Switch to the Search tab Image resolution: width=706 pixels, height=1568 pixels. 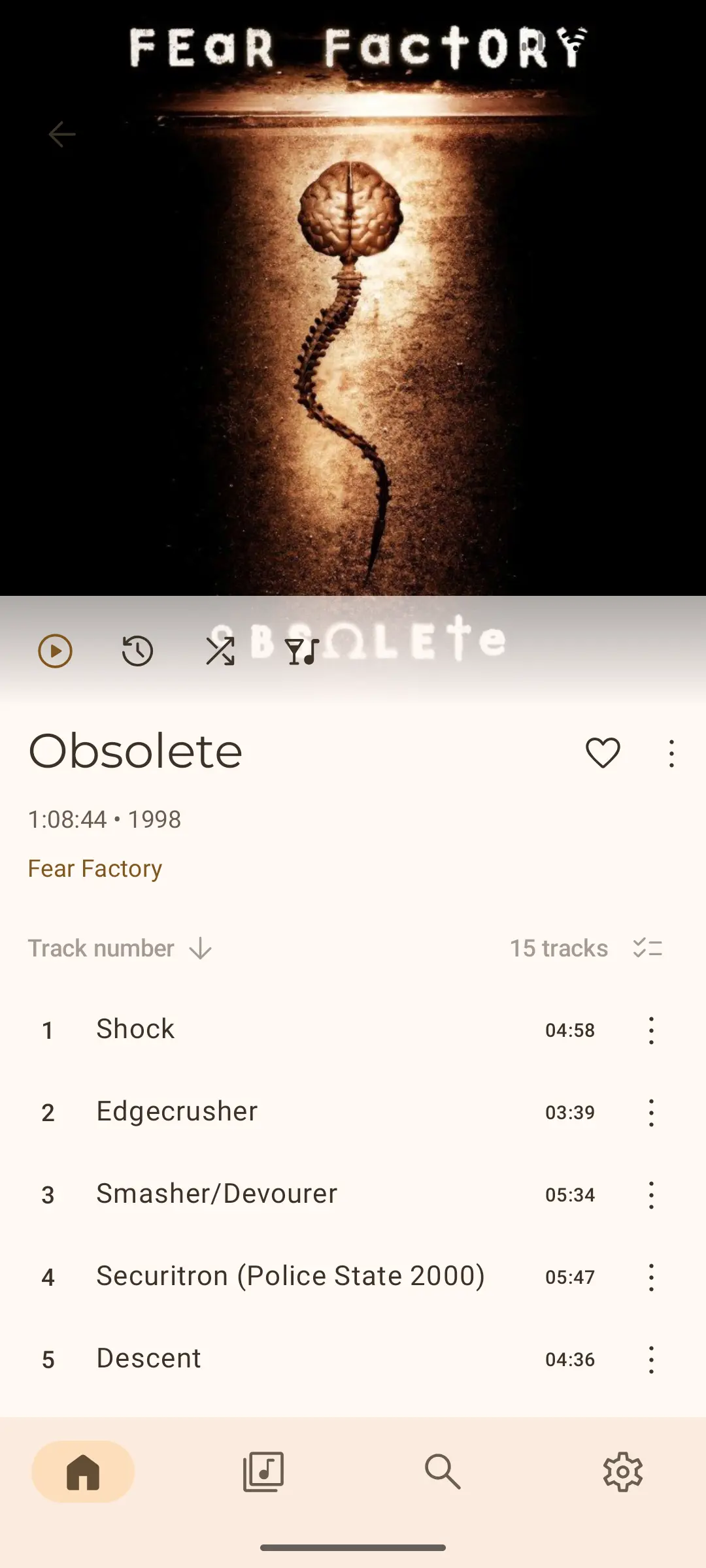(x=443, y=1472)
